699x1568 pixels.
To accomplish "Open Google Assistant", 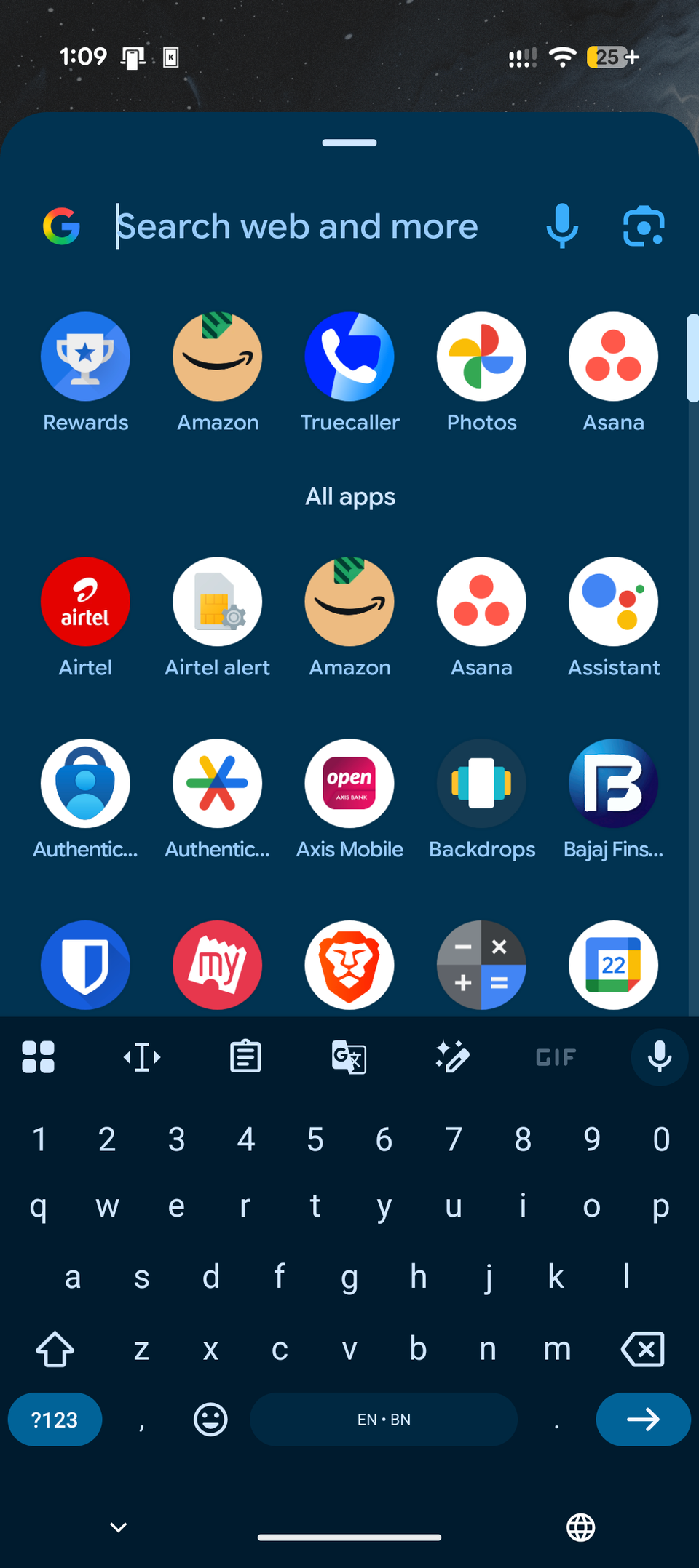I will tap(613, 602).
